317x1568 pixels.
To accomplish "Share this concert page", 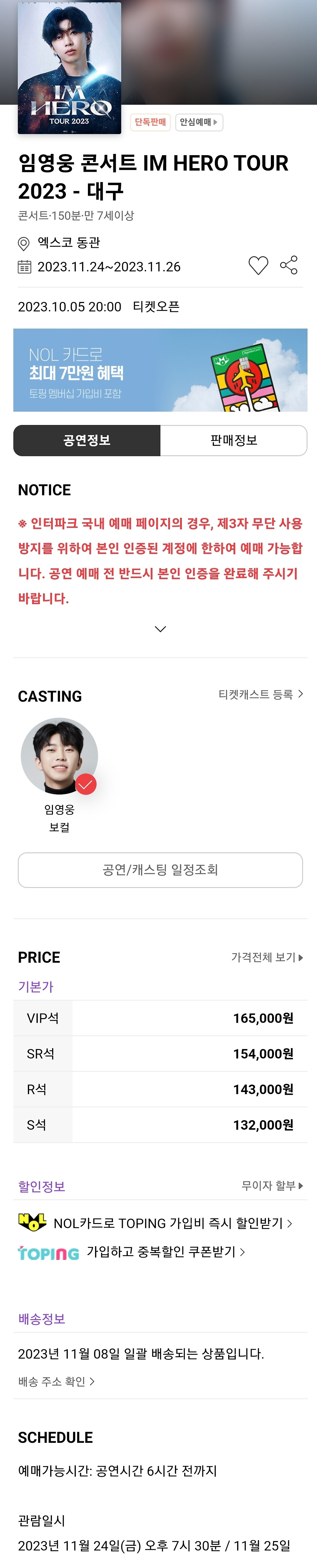I will [289, 266].
